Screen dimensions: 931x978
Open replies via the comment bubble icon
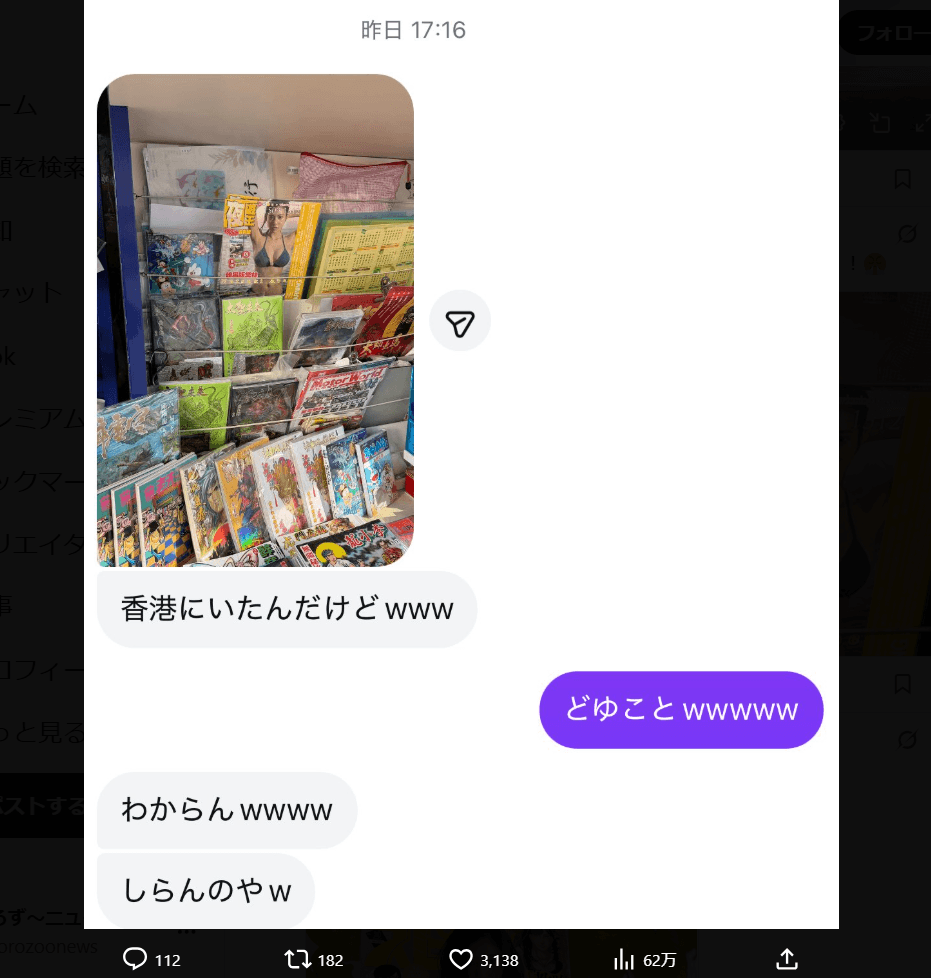(x=134, y=960)
